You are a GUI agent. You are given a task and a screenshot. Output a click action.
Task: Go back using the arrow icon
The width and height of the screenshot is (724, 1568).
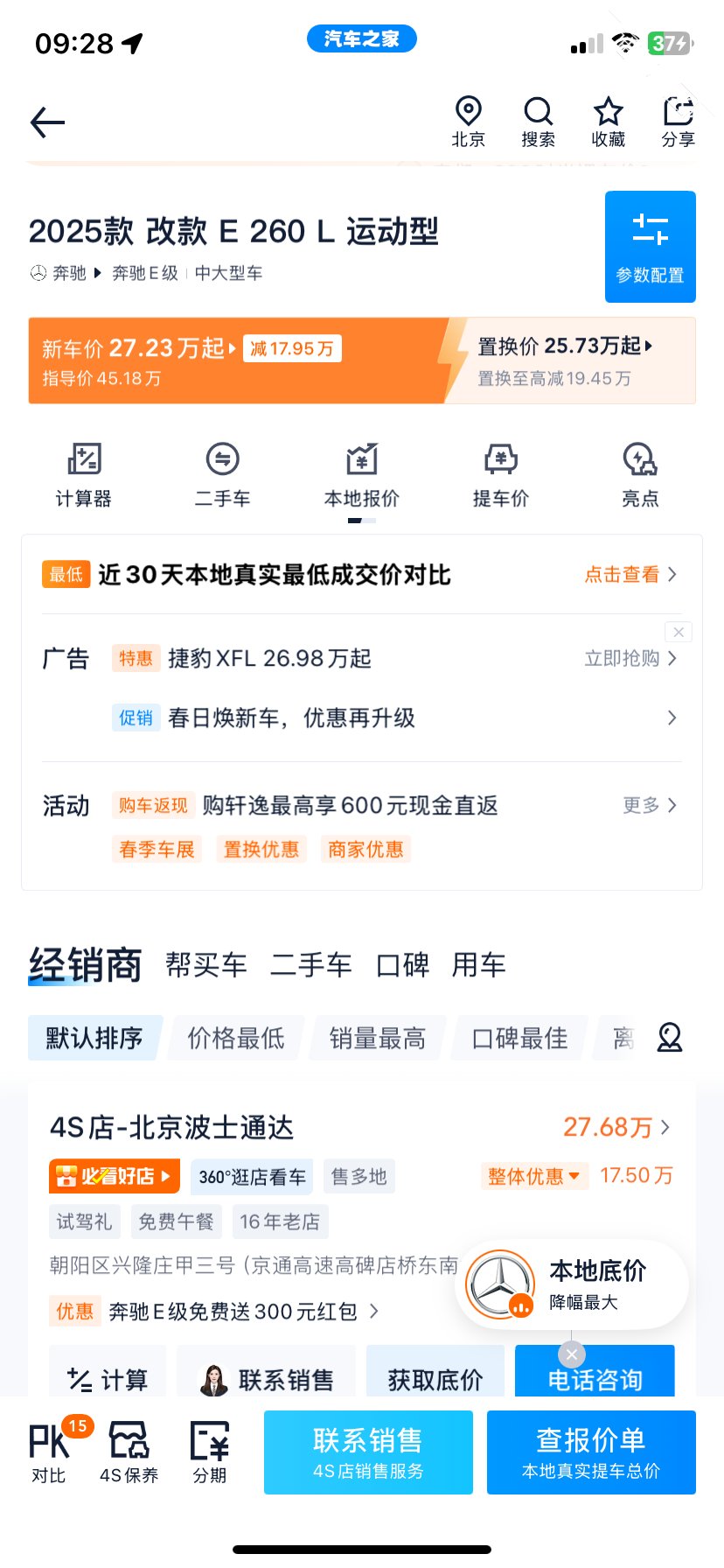point(48,122)
